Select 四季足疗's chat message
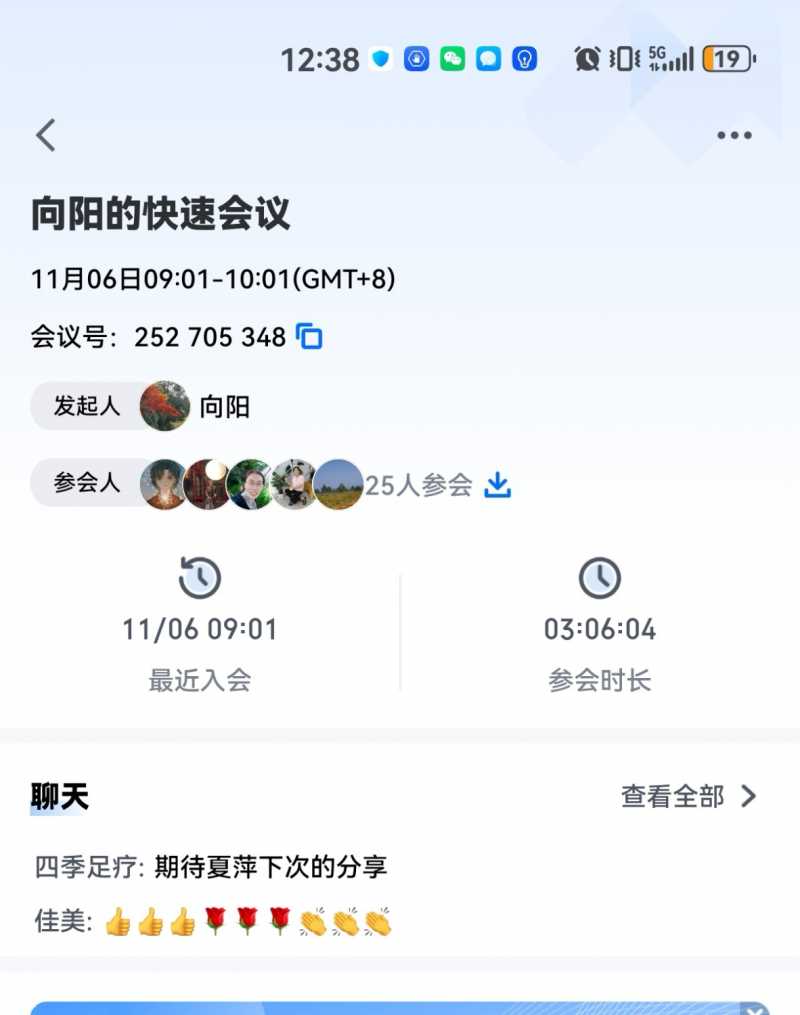This screenshot has height=1015, width=800. (x=212, y=866)
